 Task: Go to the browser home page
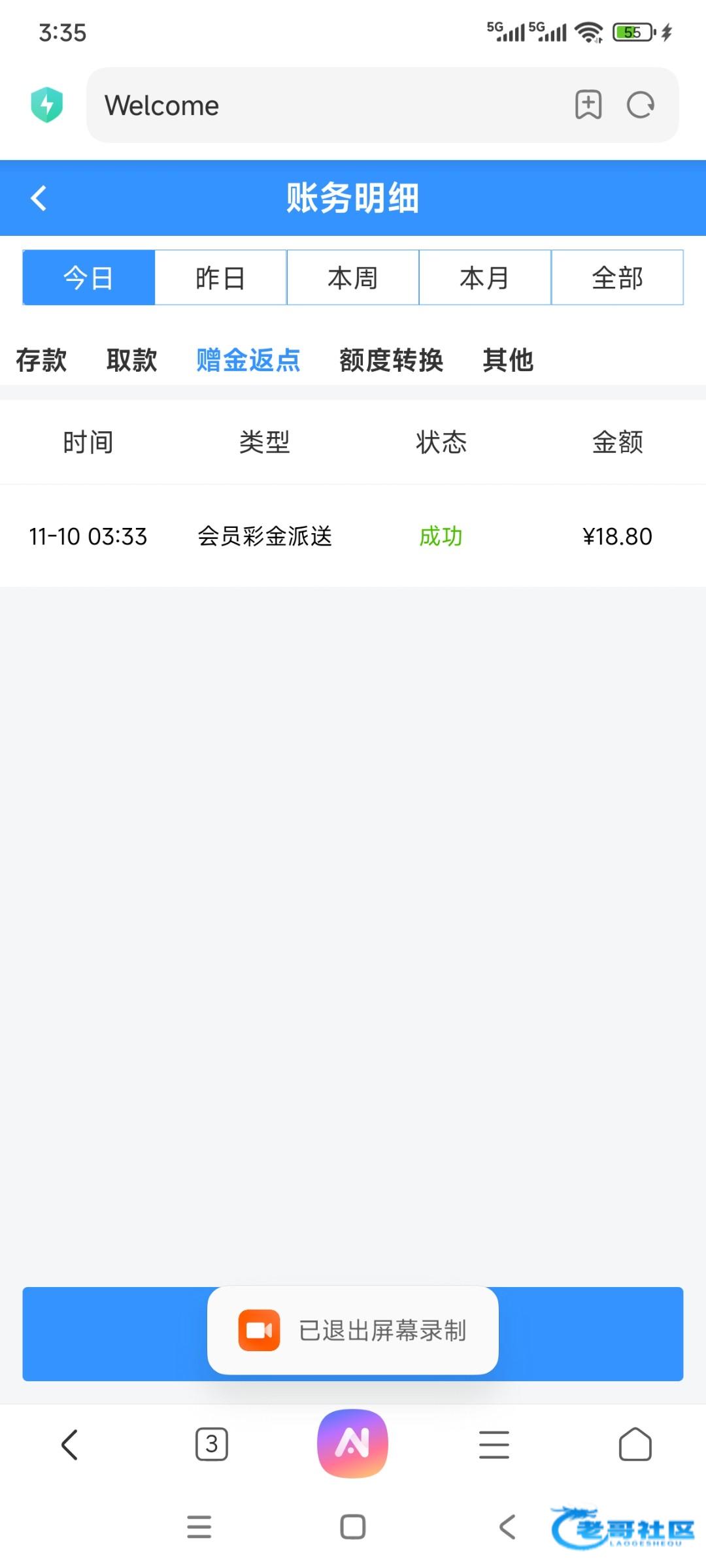[635, 1444]
